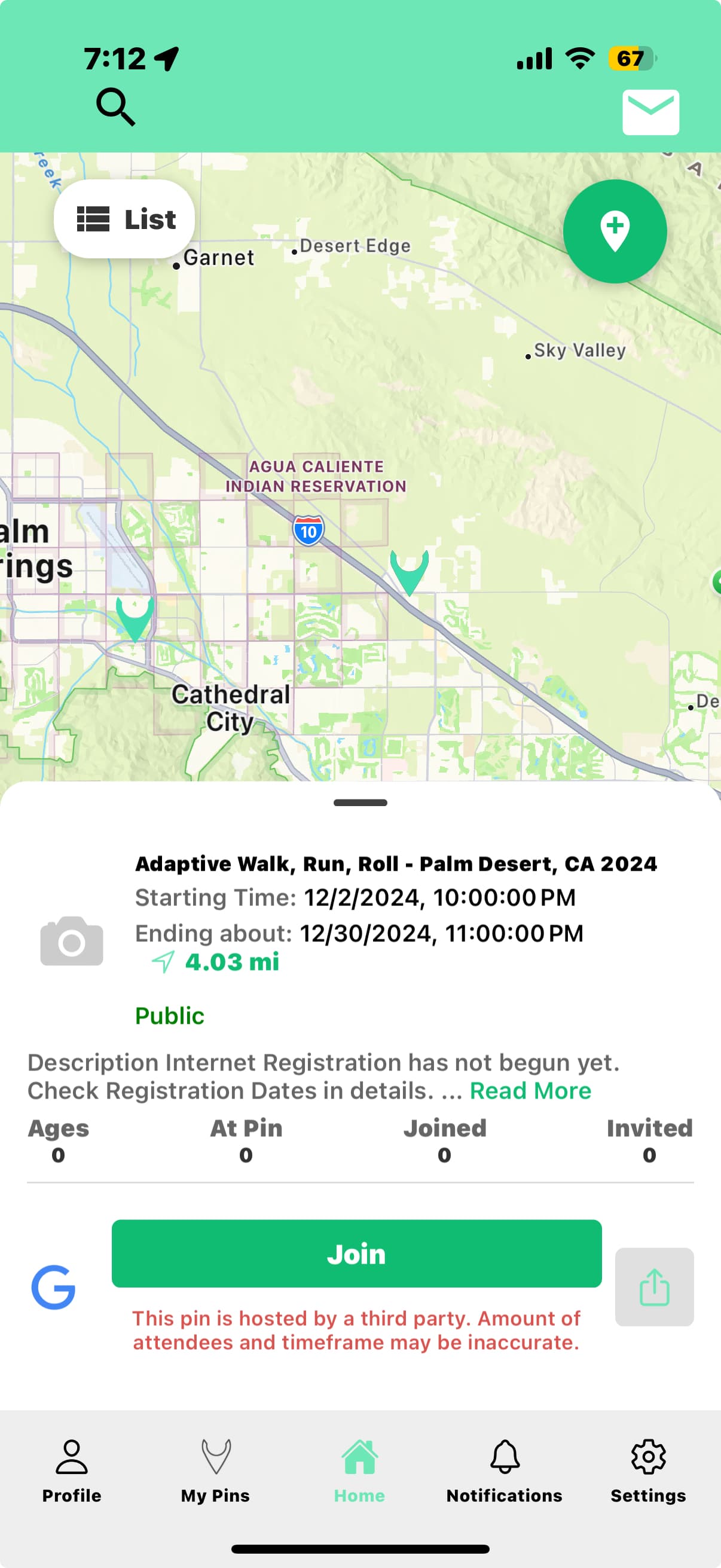Go to the Home tab

click(x=359, y=1471)
